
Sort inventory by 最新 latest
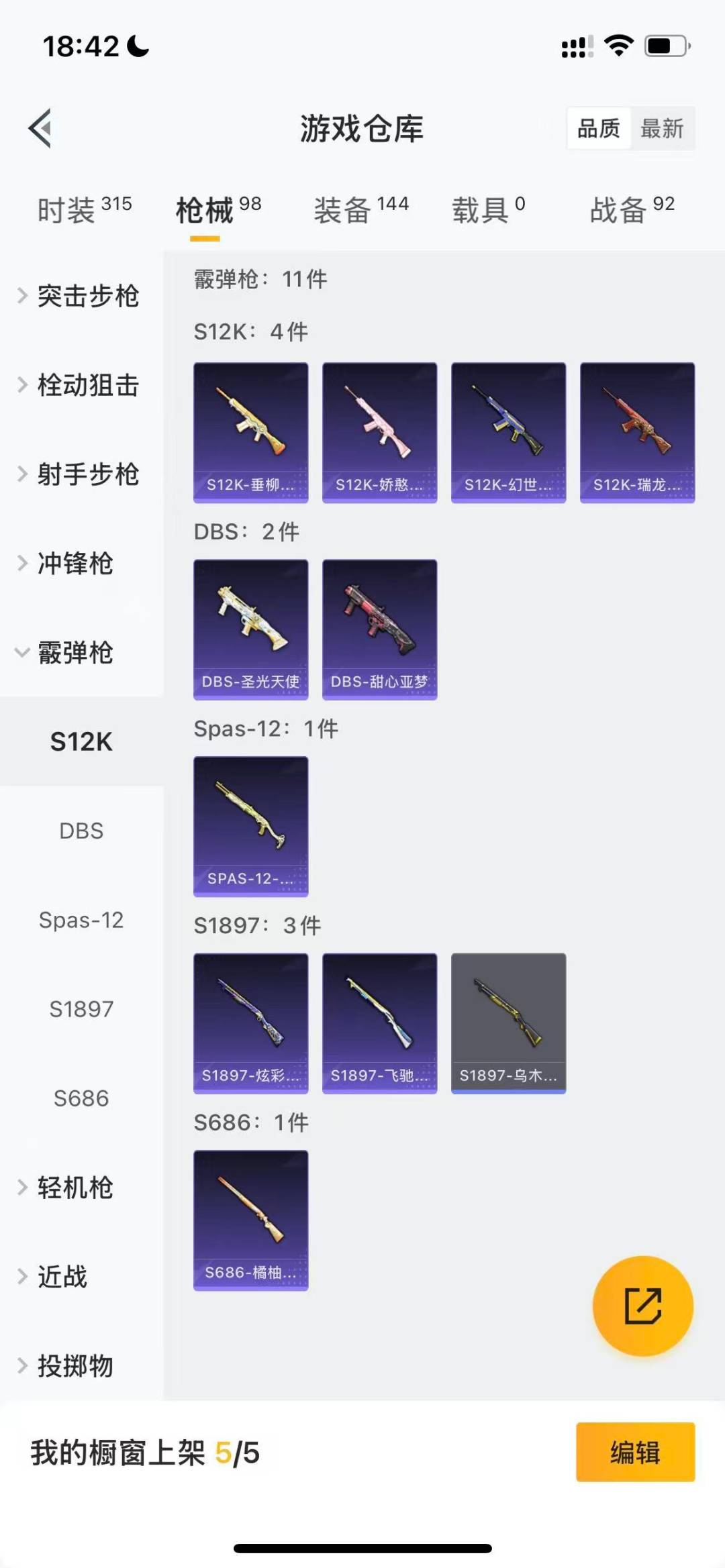(x=662, y=128)
